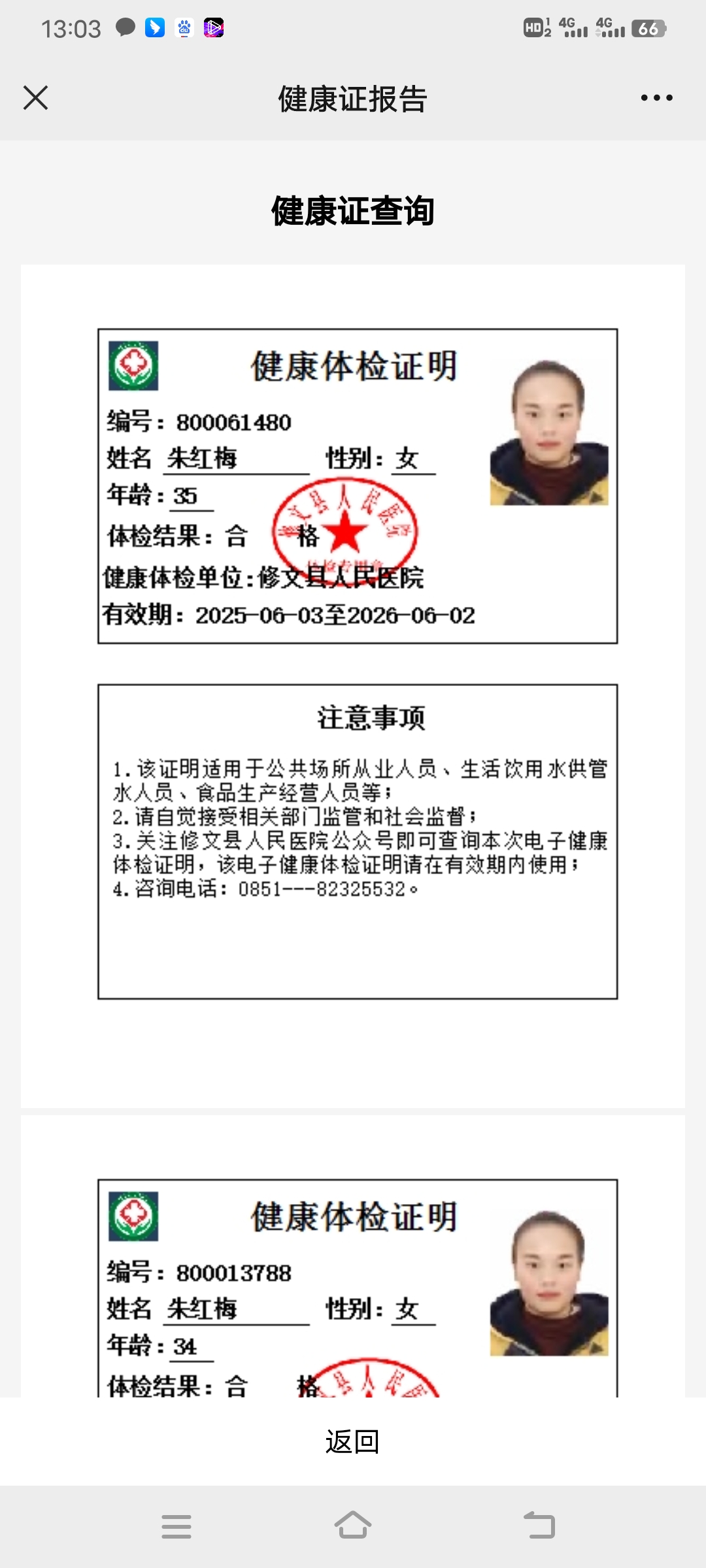Open the three-dot overflow menu
Viewport: 706px width, 1568px height.
(x=656, y=98)
